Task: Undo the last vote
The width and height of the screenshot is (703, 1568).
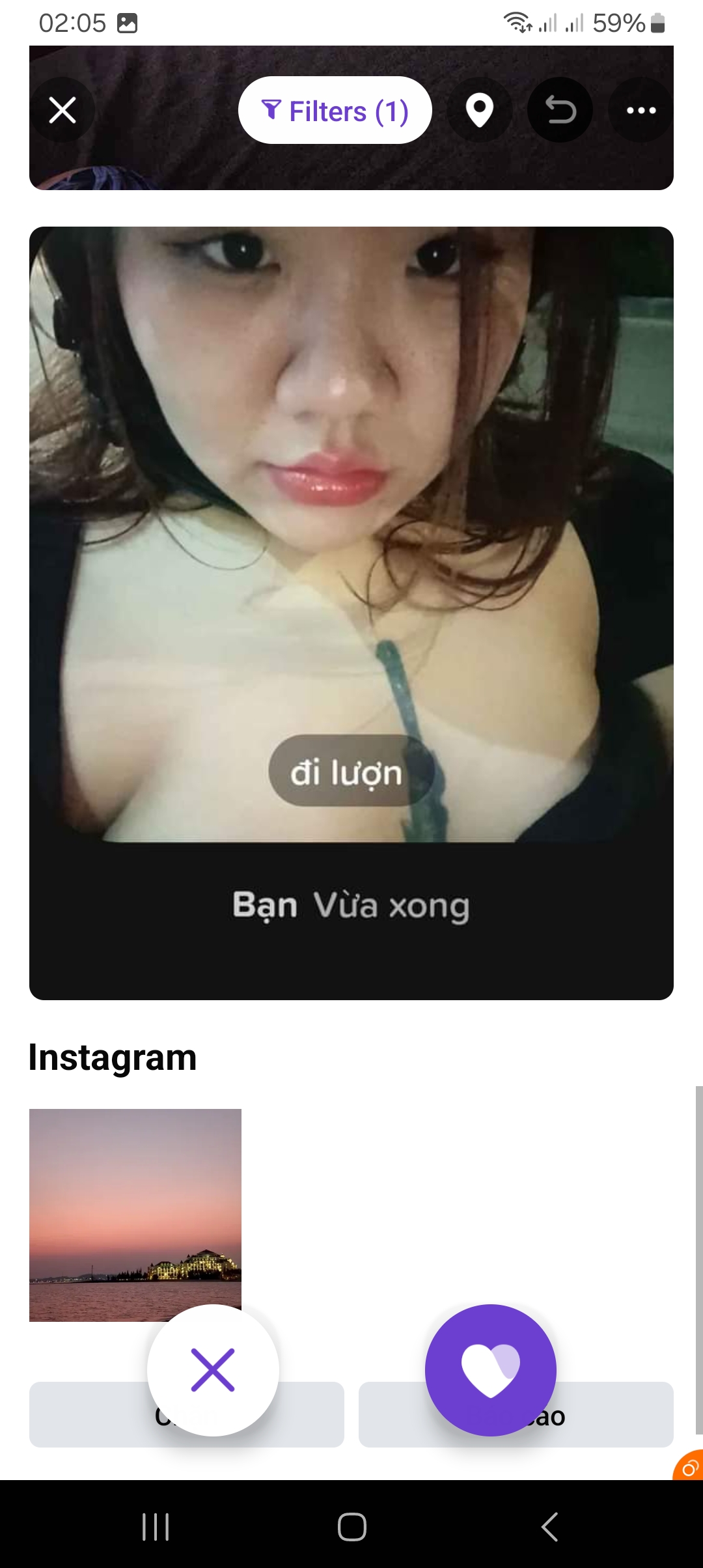Action: point(560,110)
